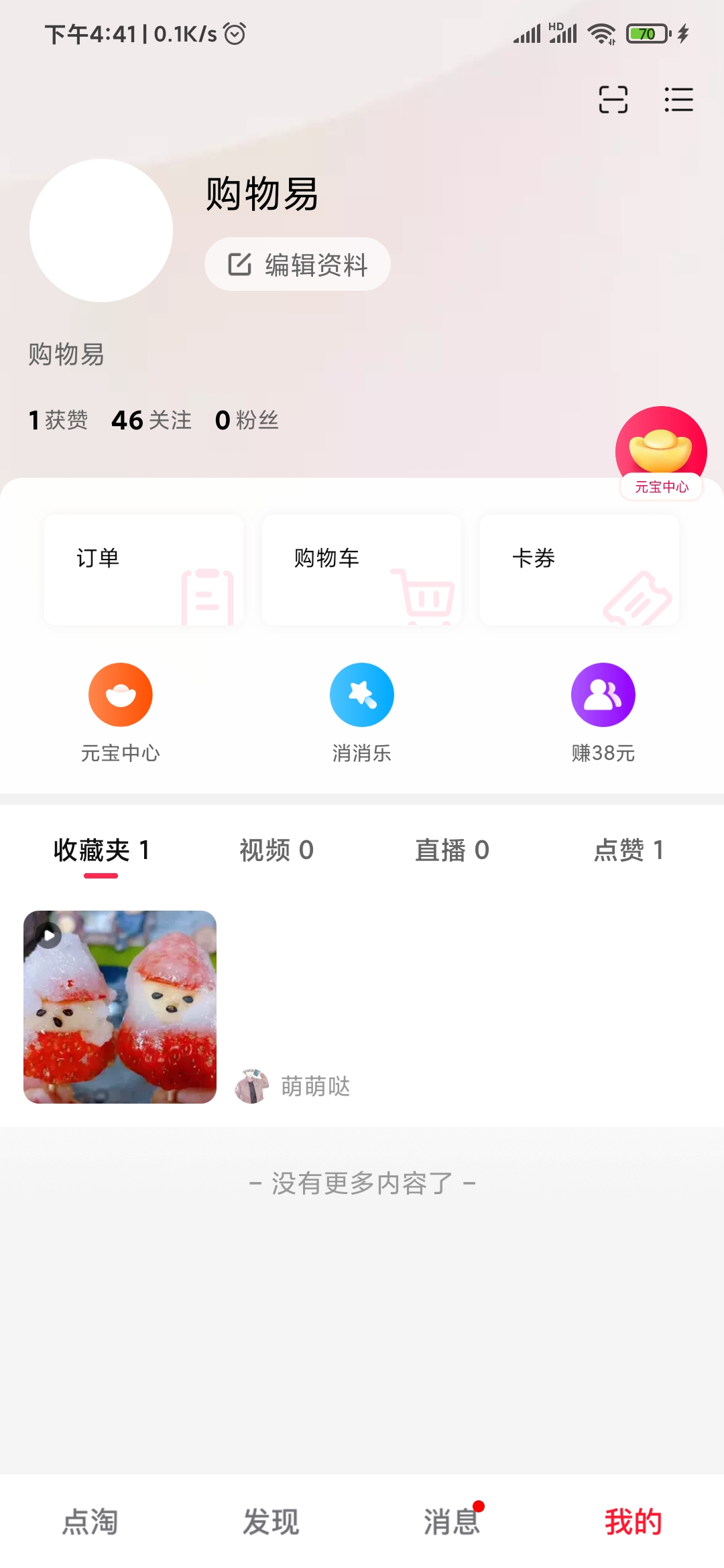Switch to the 视频 tab
724x1568 pixels.
tap(276, 850)
